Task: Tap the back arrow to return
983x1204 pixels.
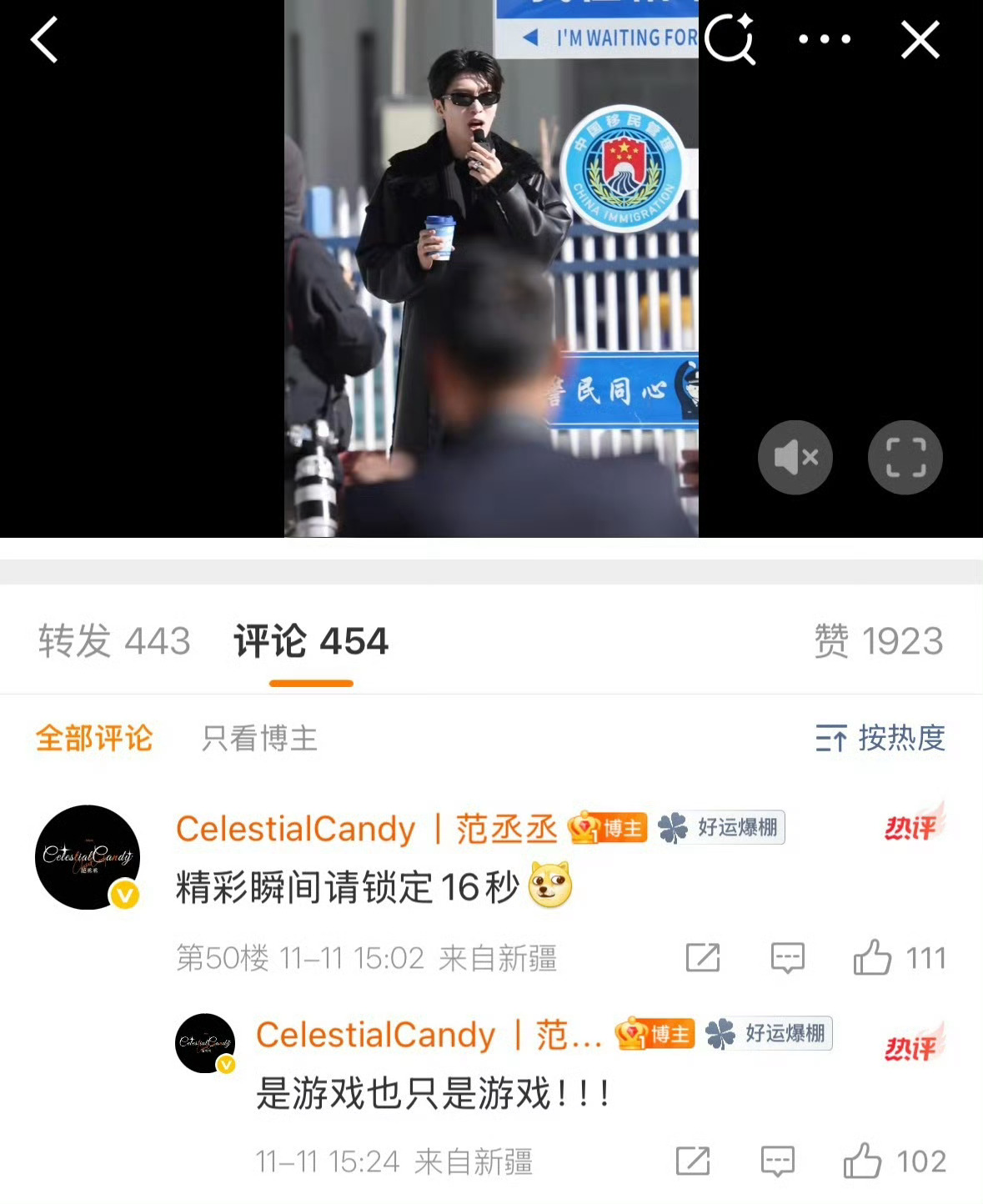Action: (x=44, y=39)
